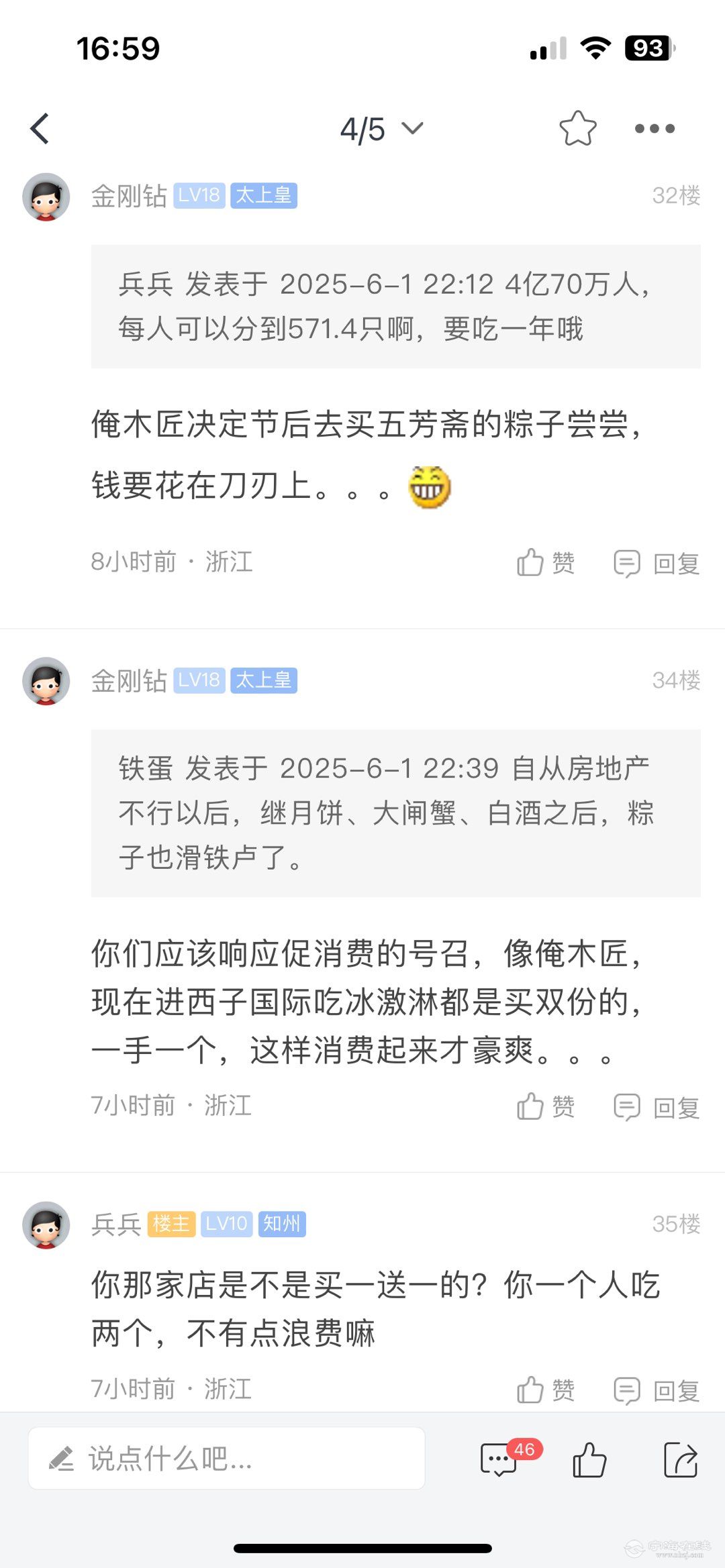Open the 4/5 page selector dropdown

[381, 129]
